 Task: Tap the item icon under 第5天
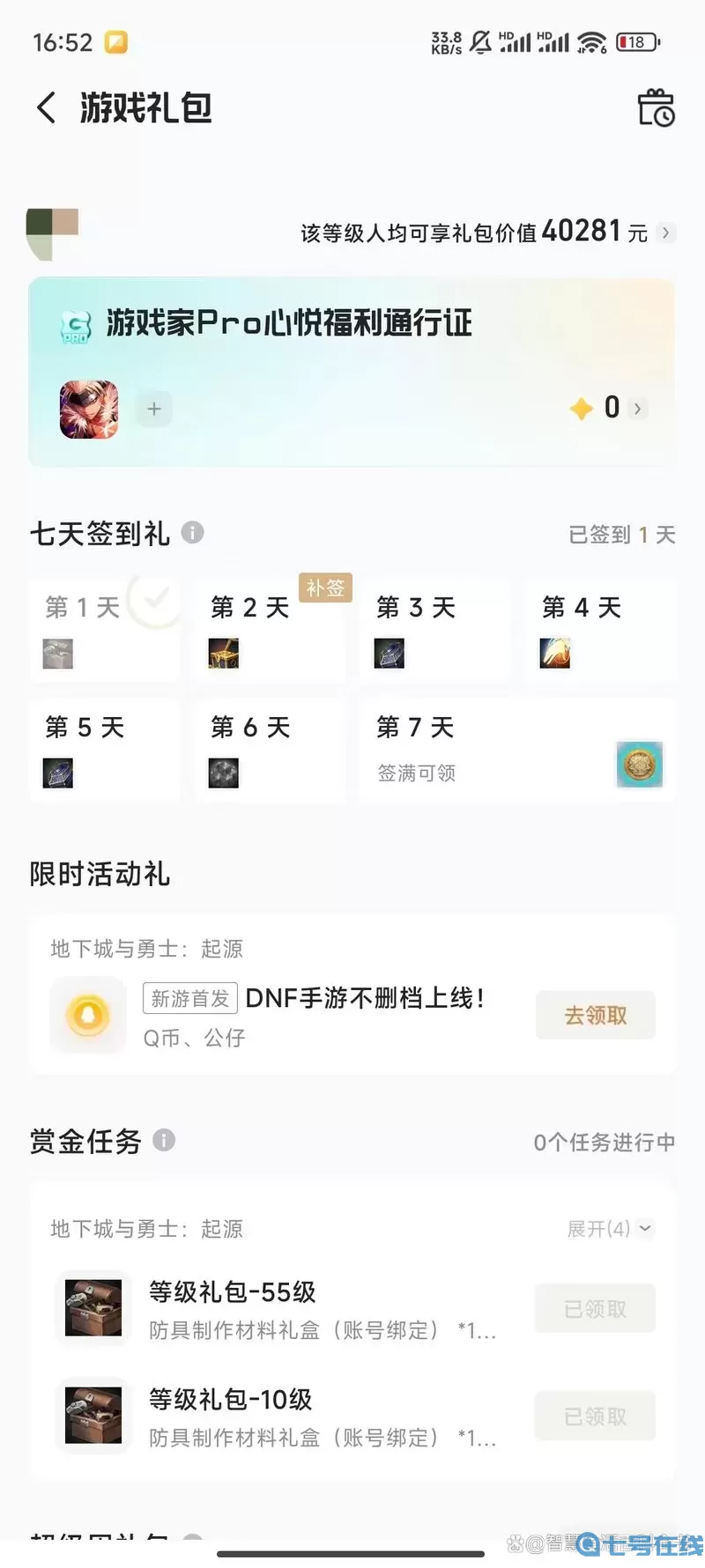tap(57, 773)
